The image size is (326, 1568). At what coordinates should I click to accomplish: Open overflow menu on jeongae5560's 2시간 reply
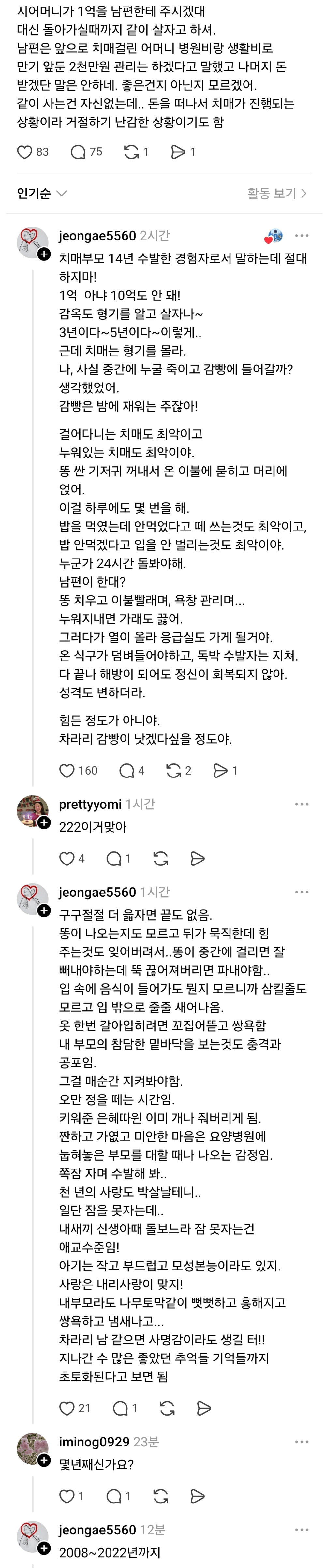click(301, 236)
